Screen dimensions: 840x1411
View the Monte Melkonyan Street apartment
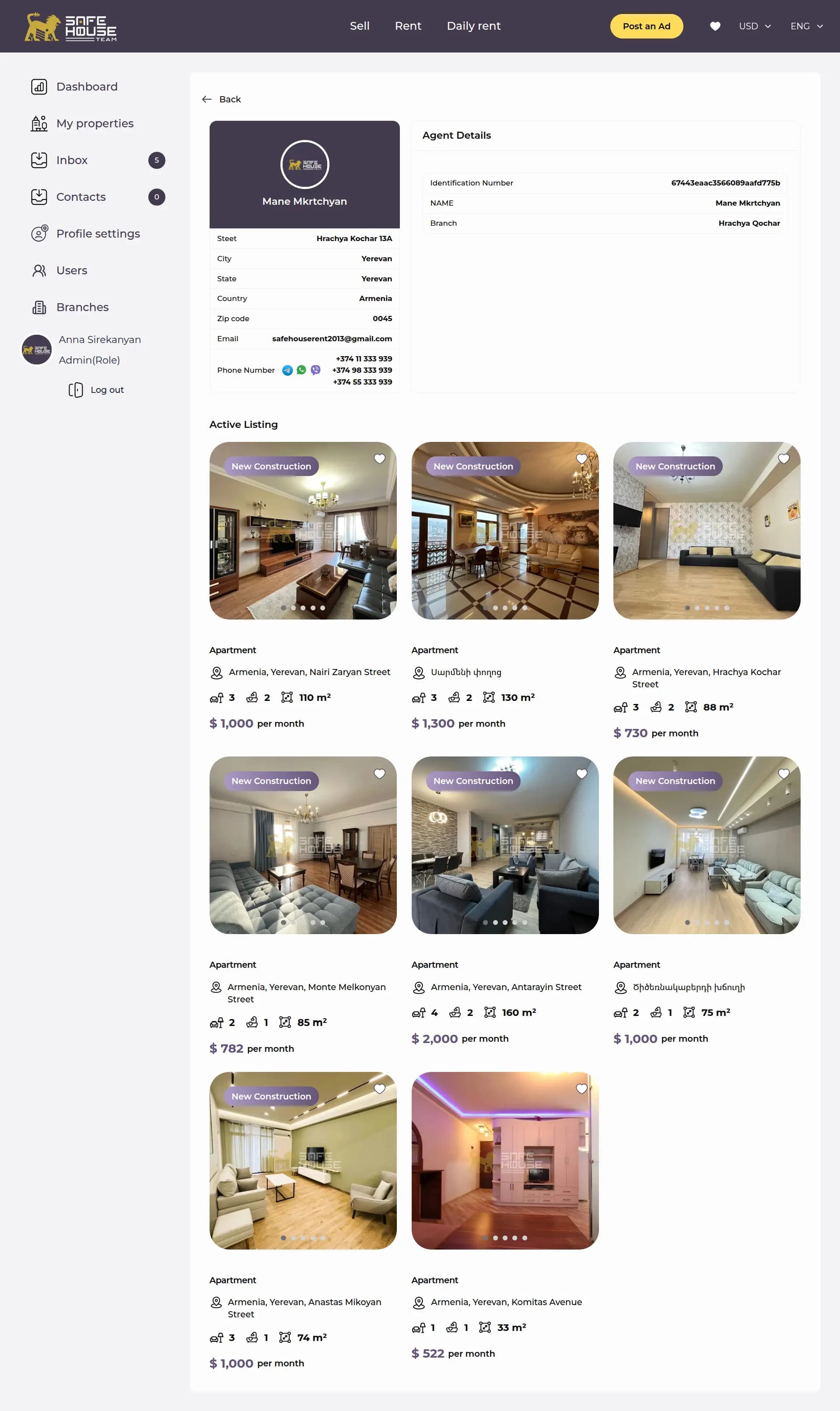303,845
